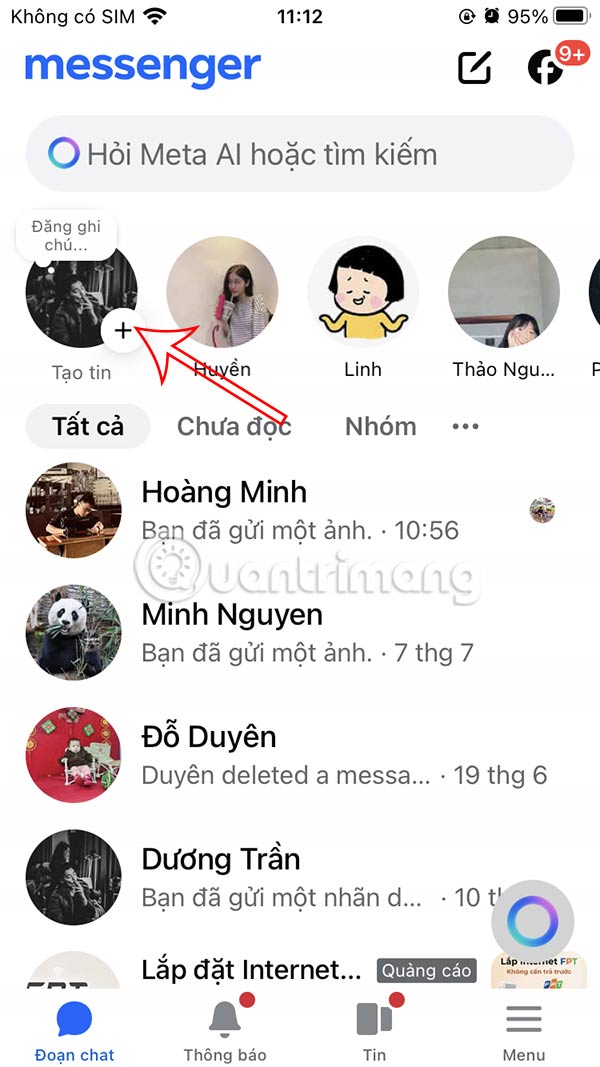The height and width of the screenshot is (1067, 600).
Task: Open the Đăng ghi chú note bubble
Action: click(66, 234)
